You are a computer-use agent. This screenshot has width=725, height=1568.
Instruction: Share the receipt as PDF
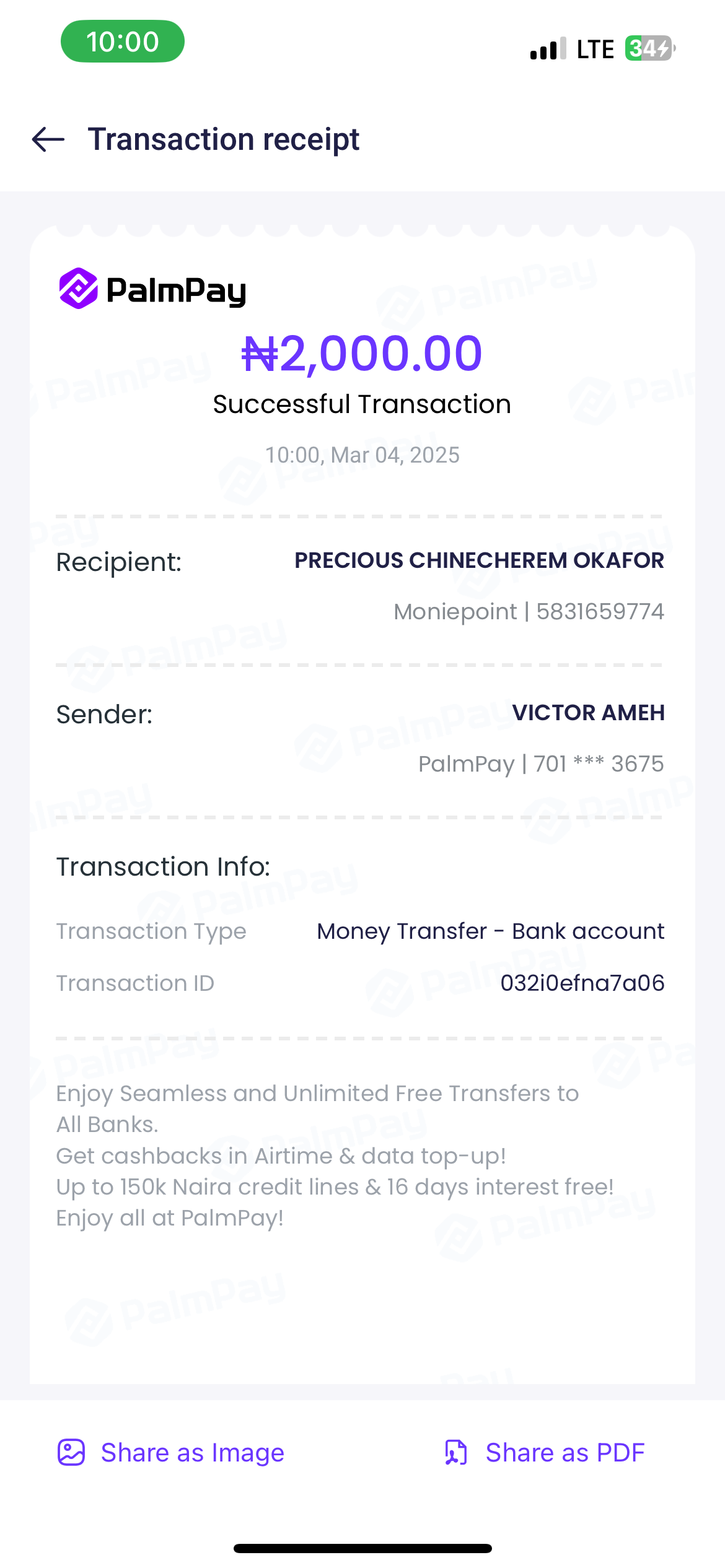click(x=545, y=1453)
